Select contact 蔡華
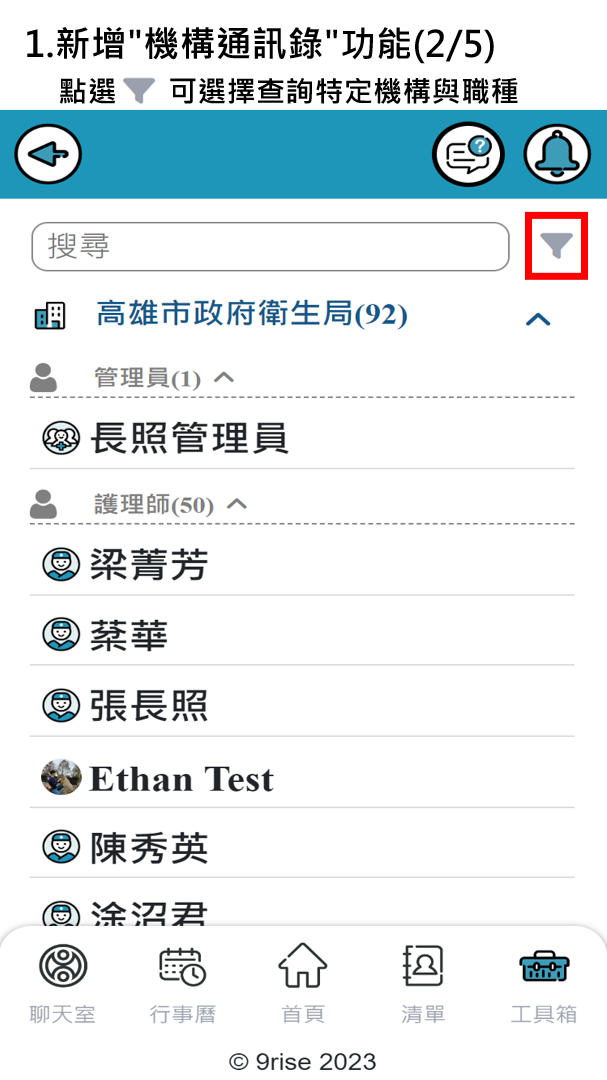The height and width of the screenshot is (1080, 607). (x=130, y=635)
